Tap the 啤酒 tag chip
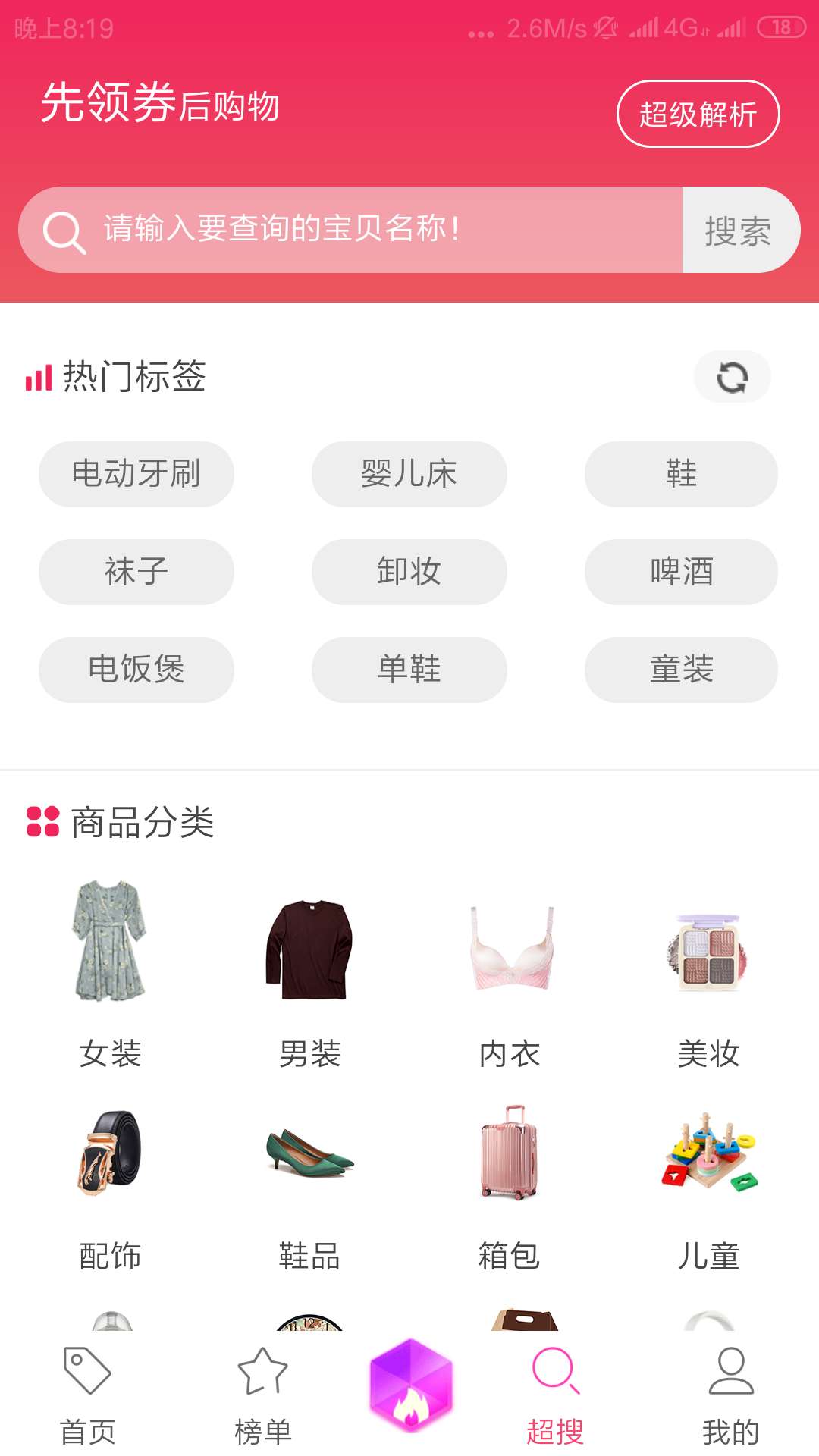 (681, 572)
